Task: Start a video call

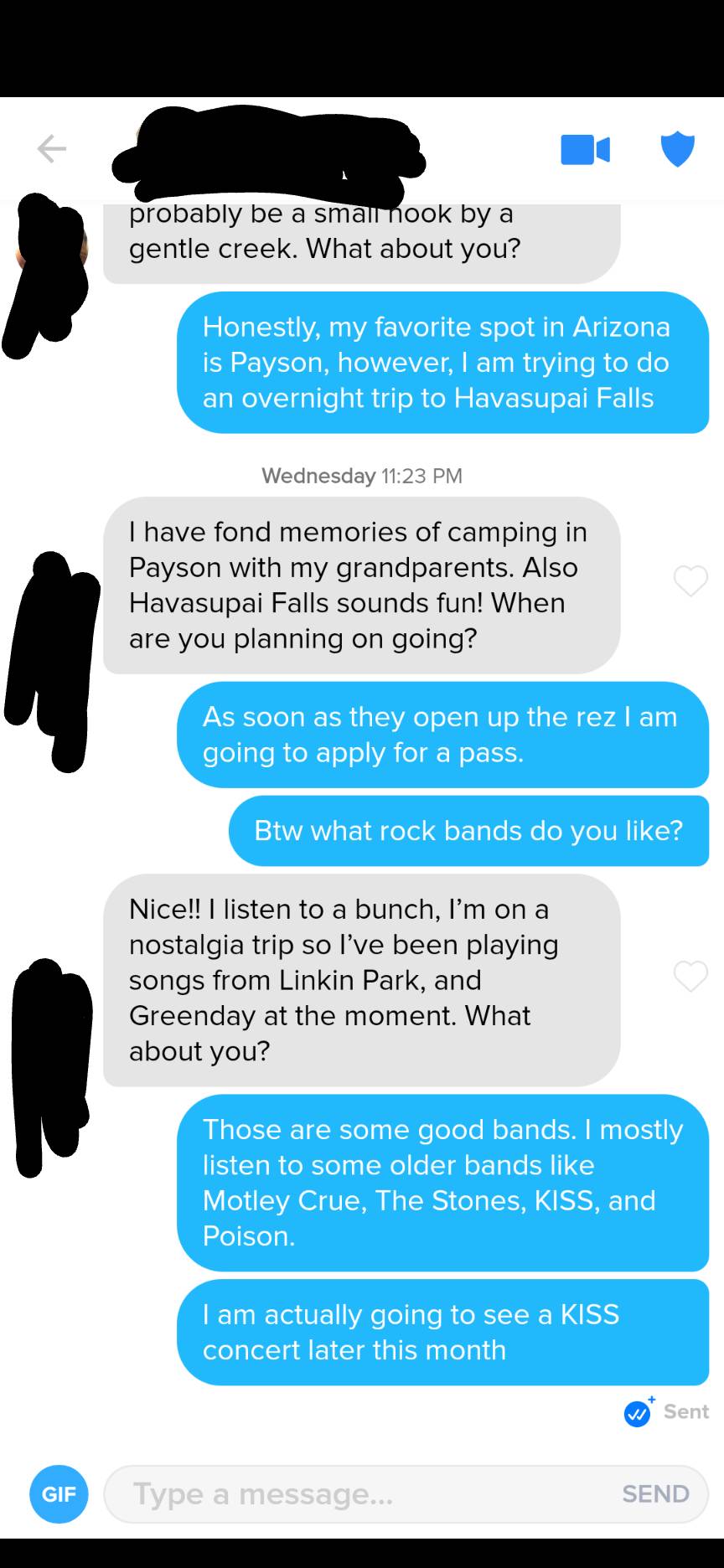Action: coord(585,150)
